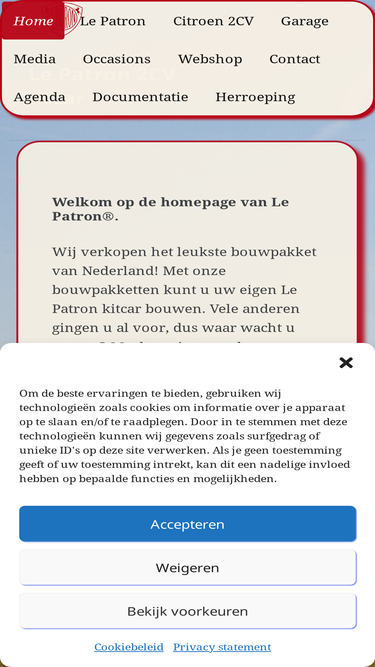Close the cookie consent dialog
375x667 pixels.
coord(346,362)
